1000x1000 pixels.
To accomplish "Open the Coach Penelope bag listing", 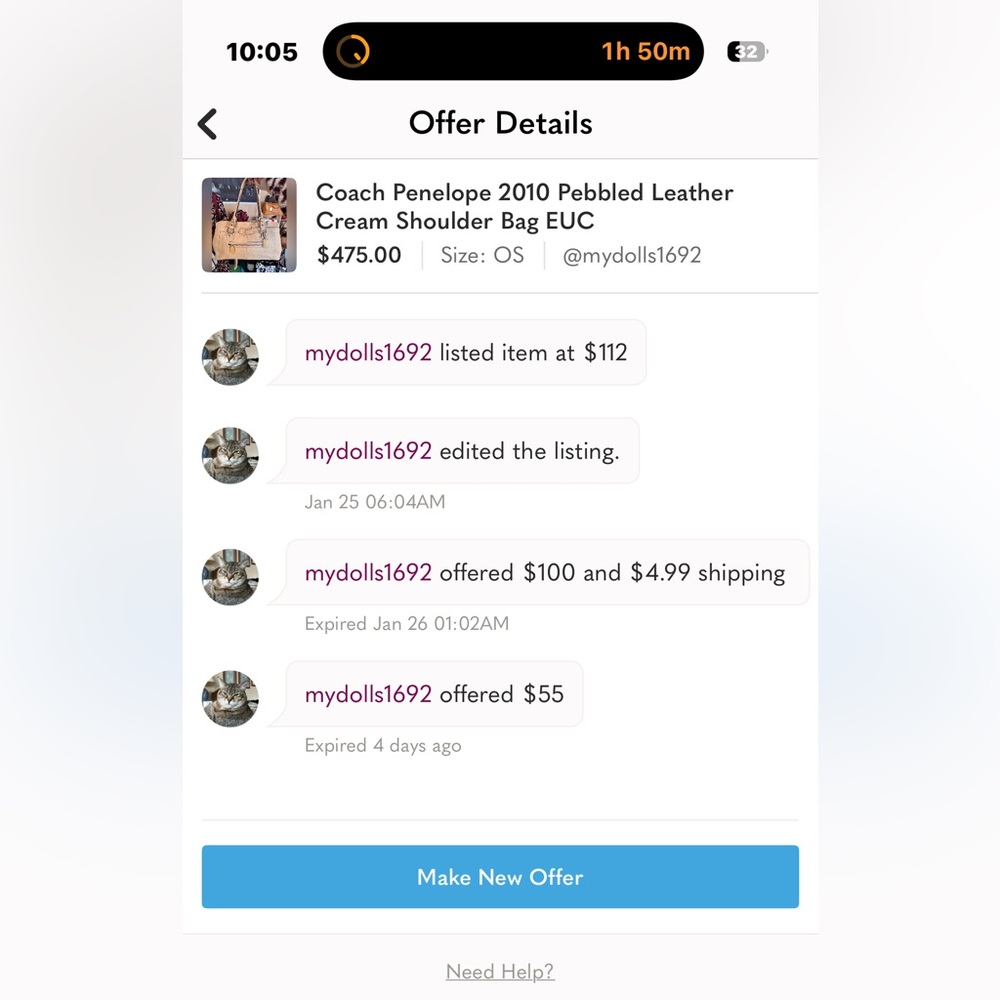I will (500, 225).
